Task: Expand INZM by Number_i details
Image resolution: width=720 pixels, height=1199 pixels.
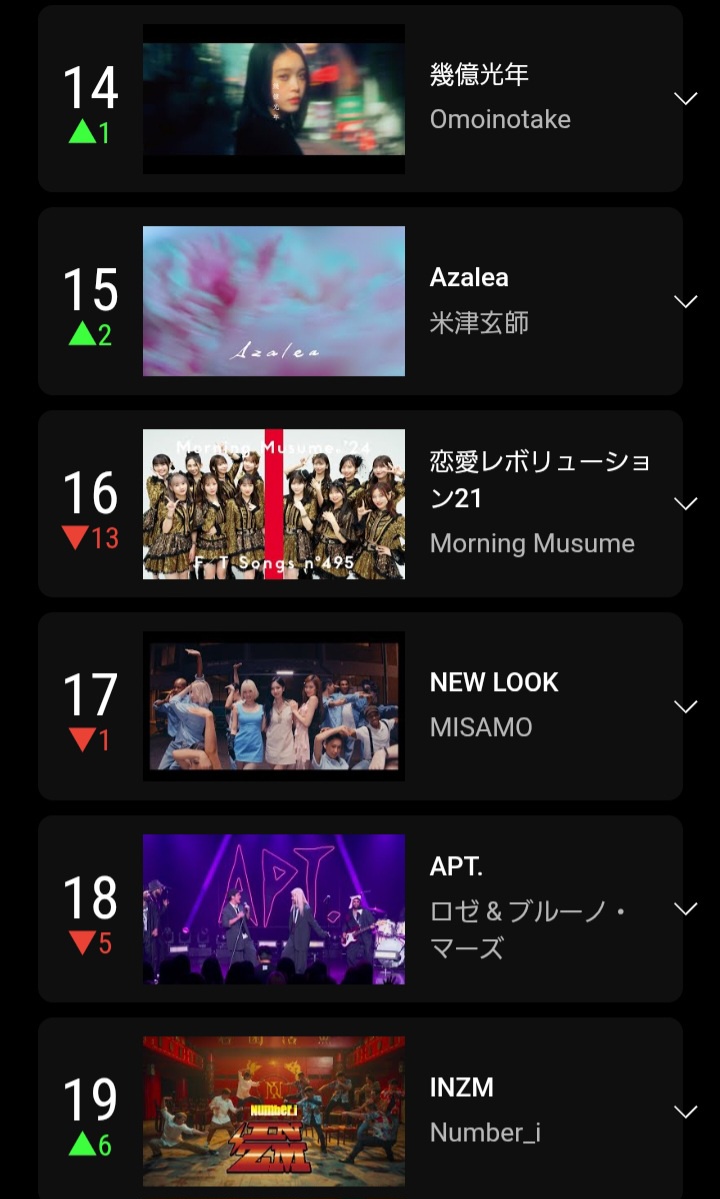Action: [x=685, y=1111]
